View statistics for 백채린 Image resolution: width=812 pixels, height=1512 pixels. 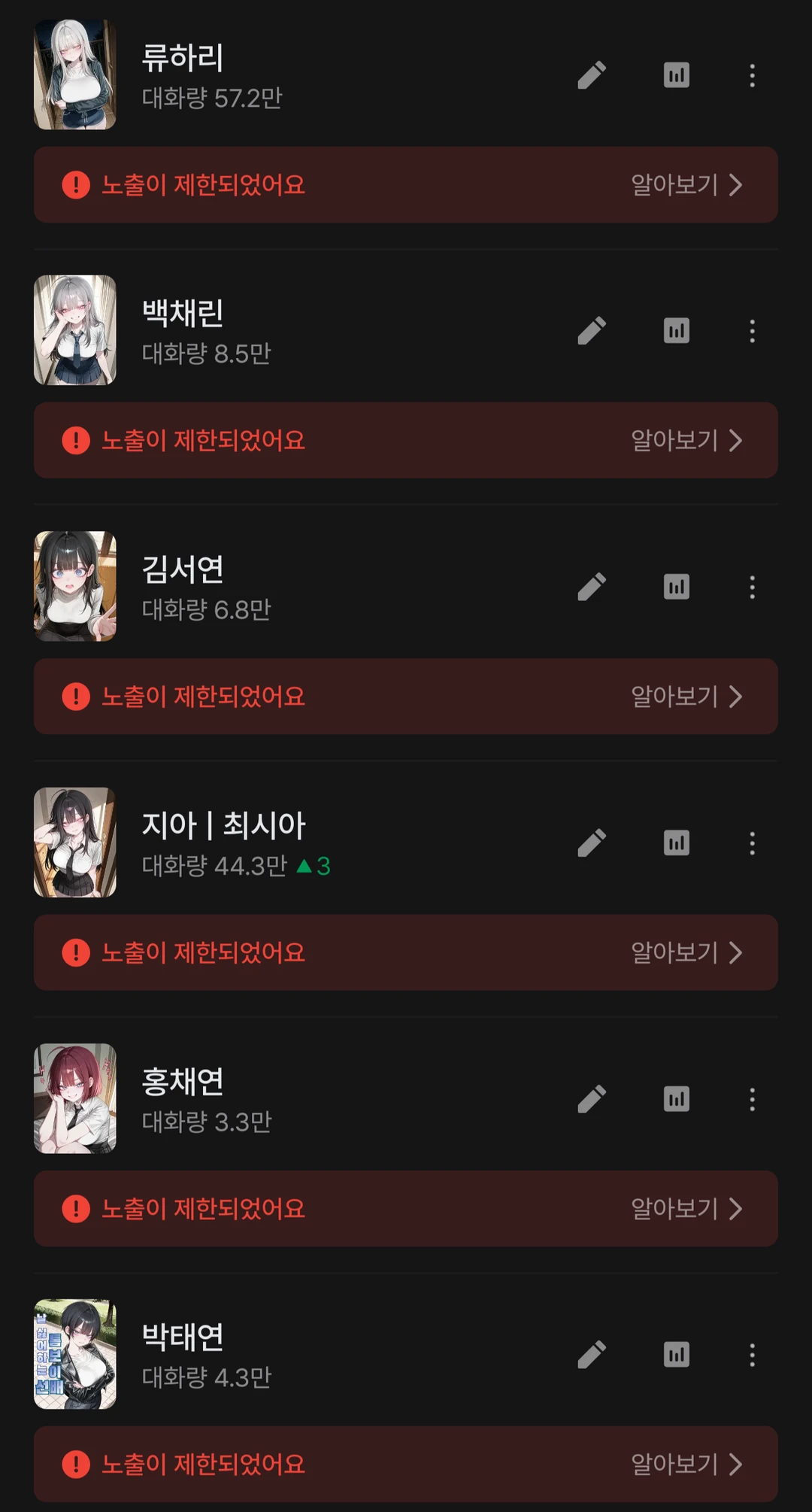pyautogui.click(x=676, y=331)
